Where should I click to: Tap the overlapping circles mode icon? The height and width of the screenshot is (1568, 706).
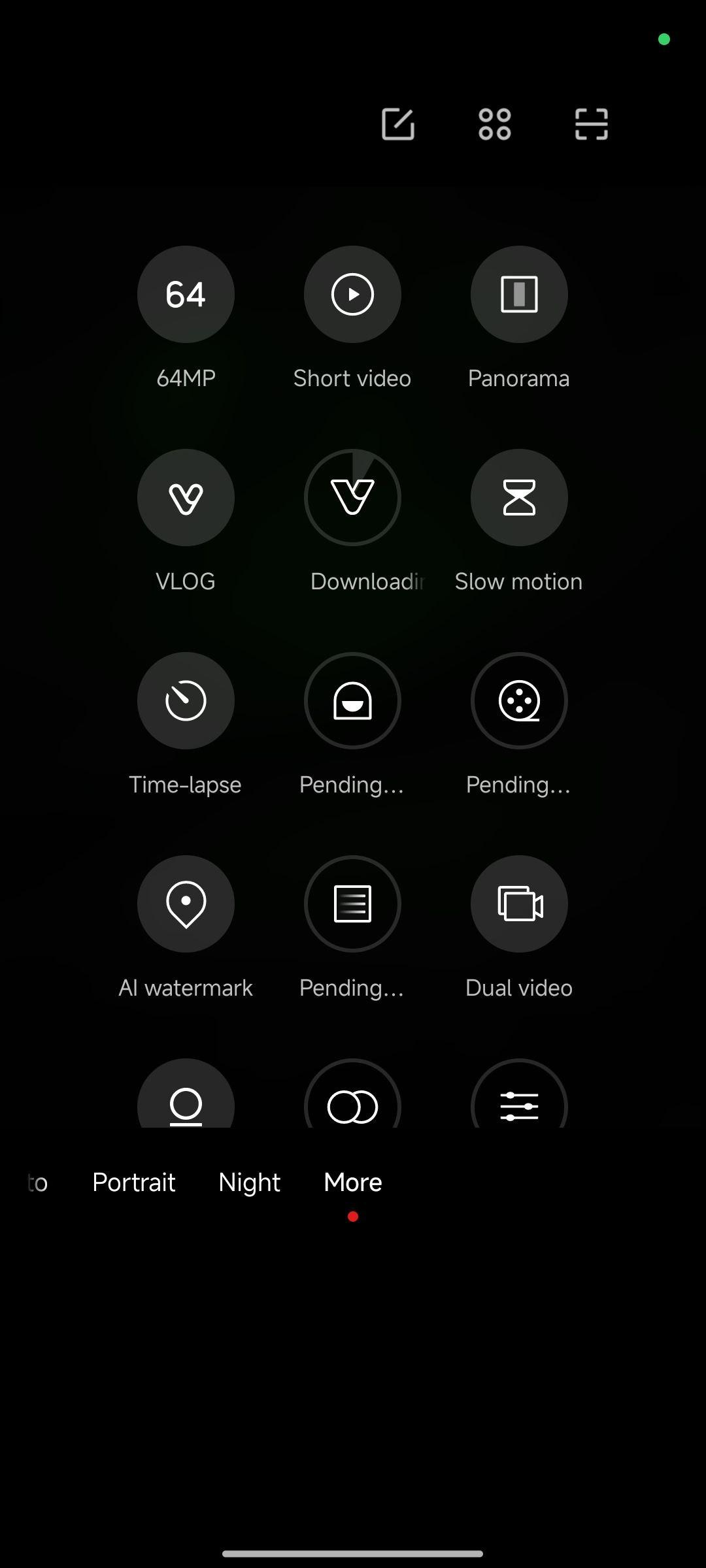coord(352,1094)
